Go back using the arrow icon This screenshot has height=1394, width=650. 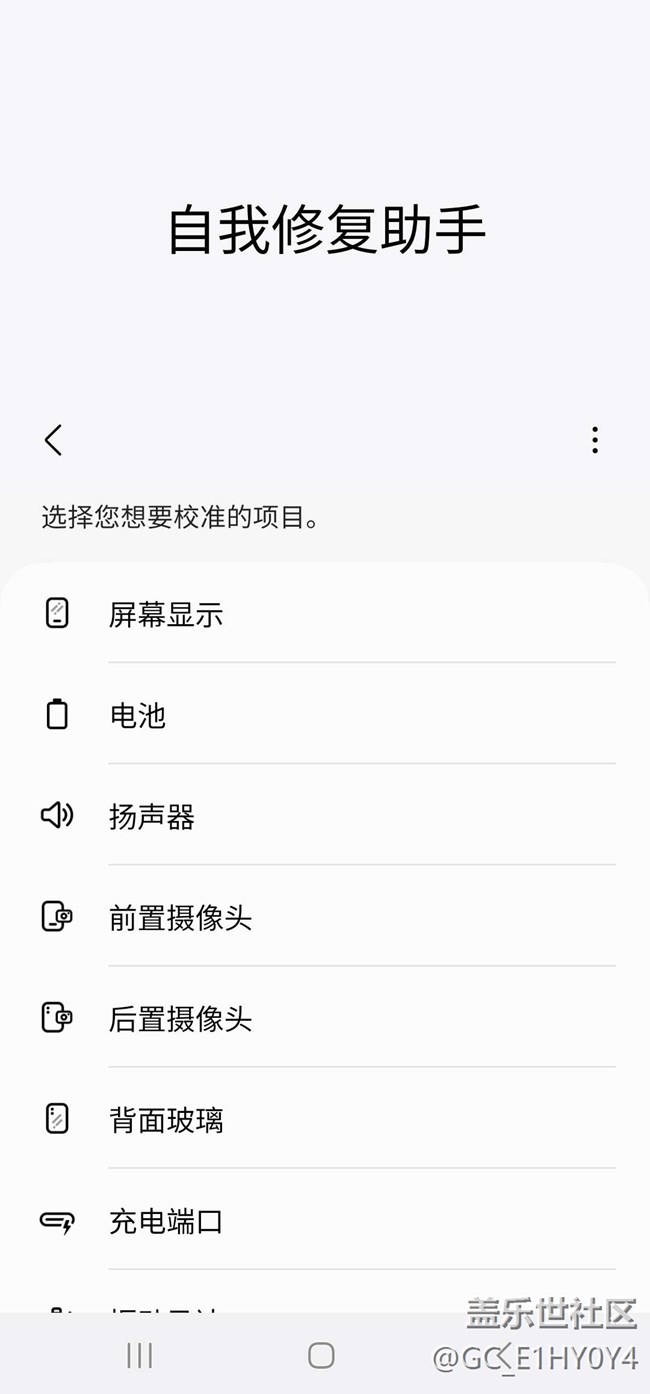54,440
